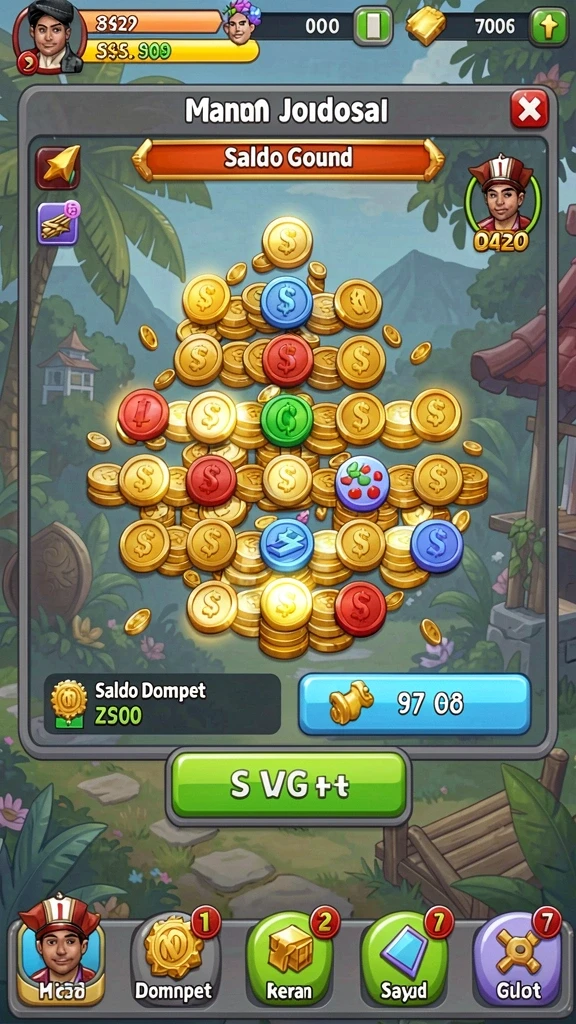The image size is (576, 1024).
Task: Close the Manun Joidosal dialog
Action: [x=529, y=109]
